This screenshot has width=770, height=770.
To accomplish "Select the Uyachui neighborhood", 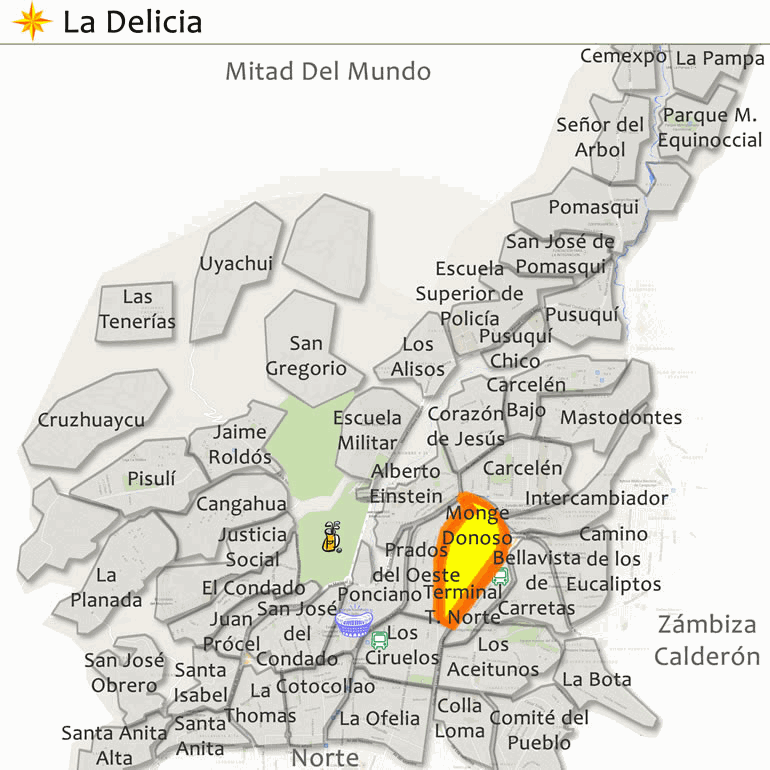I will pos(236,264).
